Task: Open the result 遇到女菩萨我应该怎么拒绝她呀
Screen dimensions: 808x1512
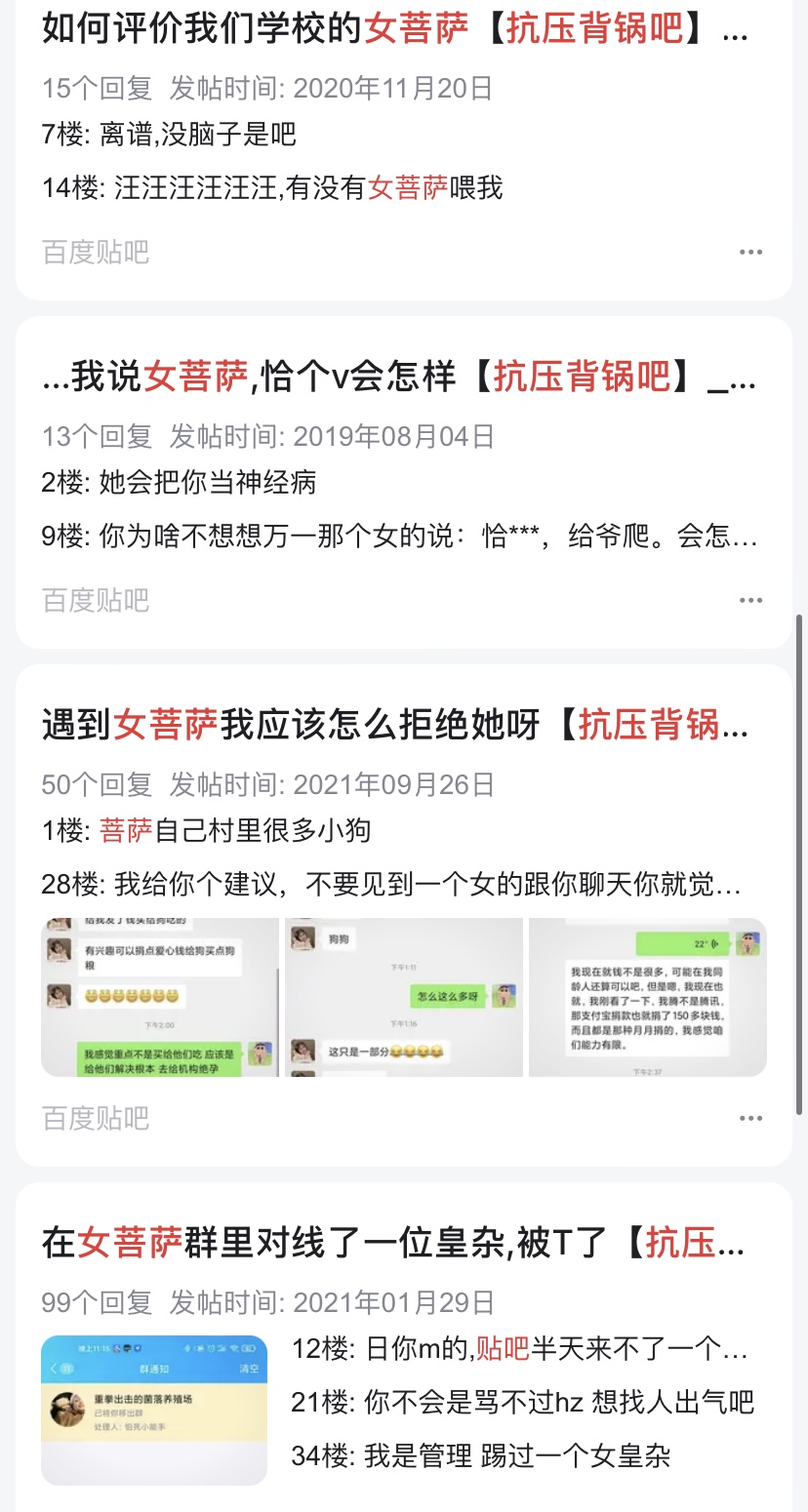Action: click(395, 725)
